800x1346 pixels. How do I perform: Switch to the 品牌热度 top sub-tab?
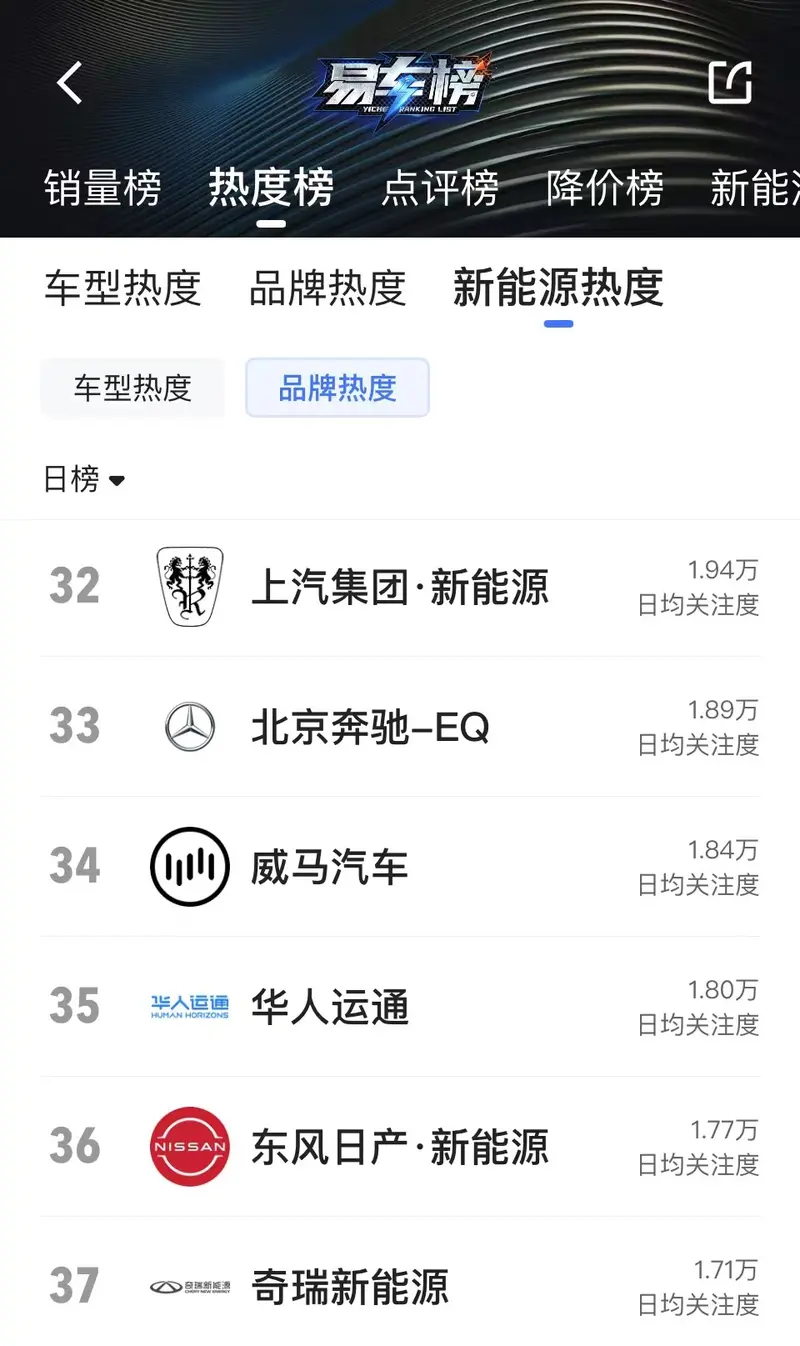click(328, 288)
